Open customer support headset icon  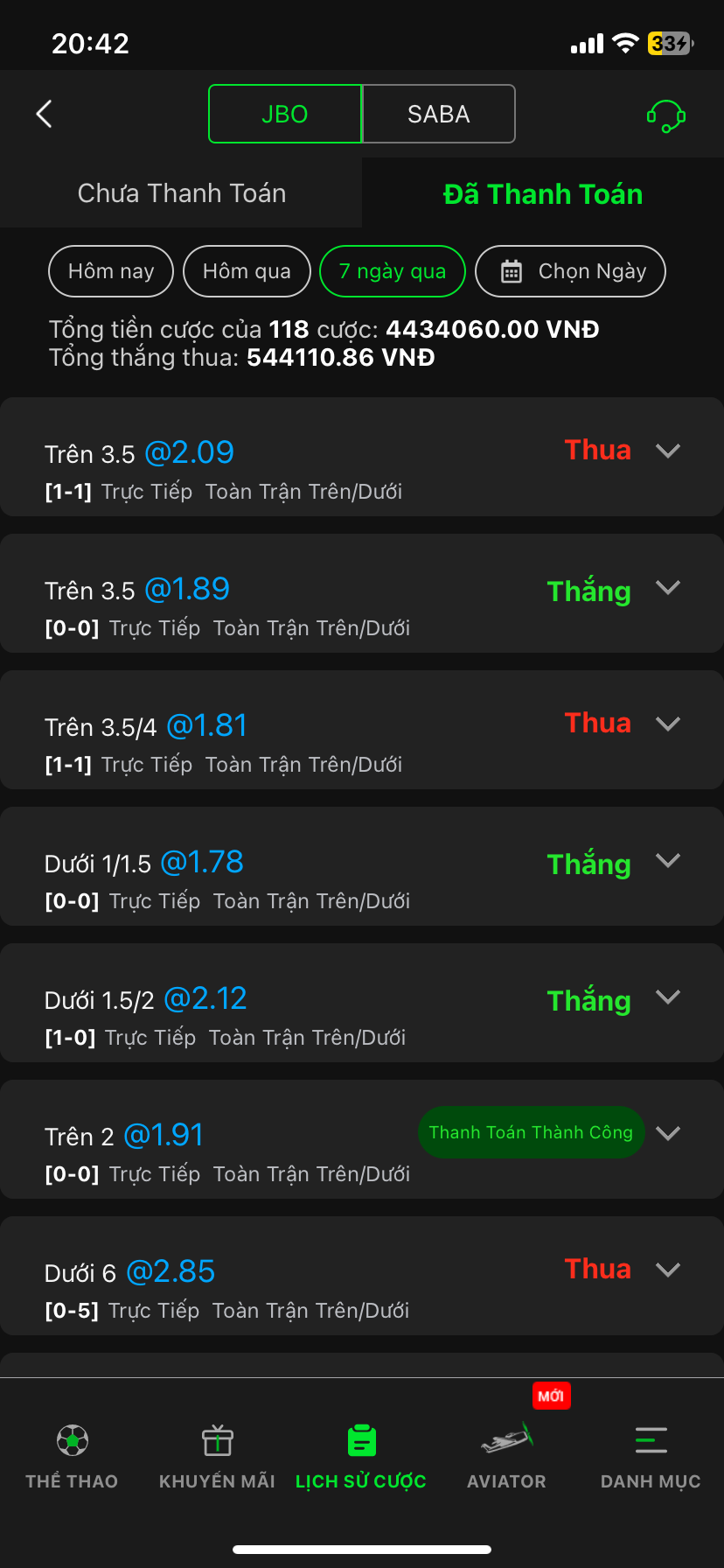665,115
